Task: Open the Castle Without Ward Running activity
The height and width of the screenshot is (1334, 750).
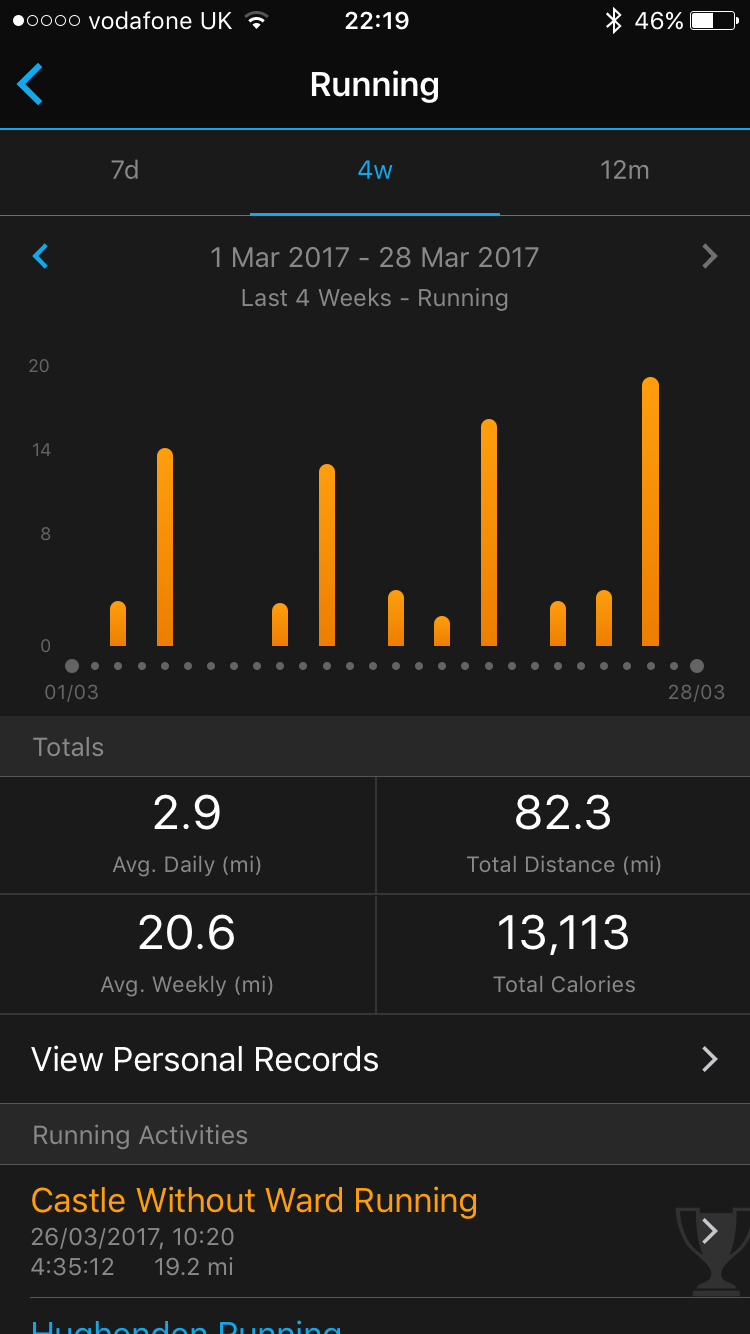Action: pyautogui.click(x=375, y=1231)
